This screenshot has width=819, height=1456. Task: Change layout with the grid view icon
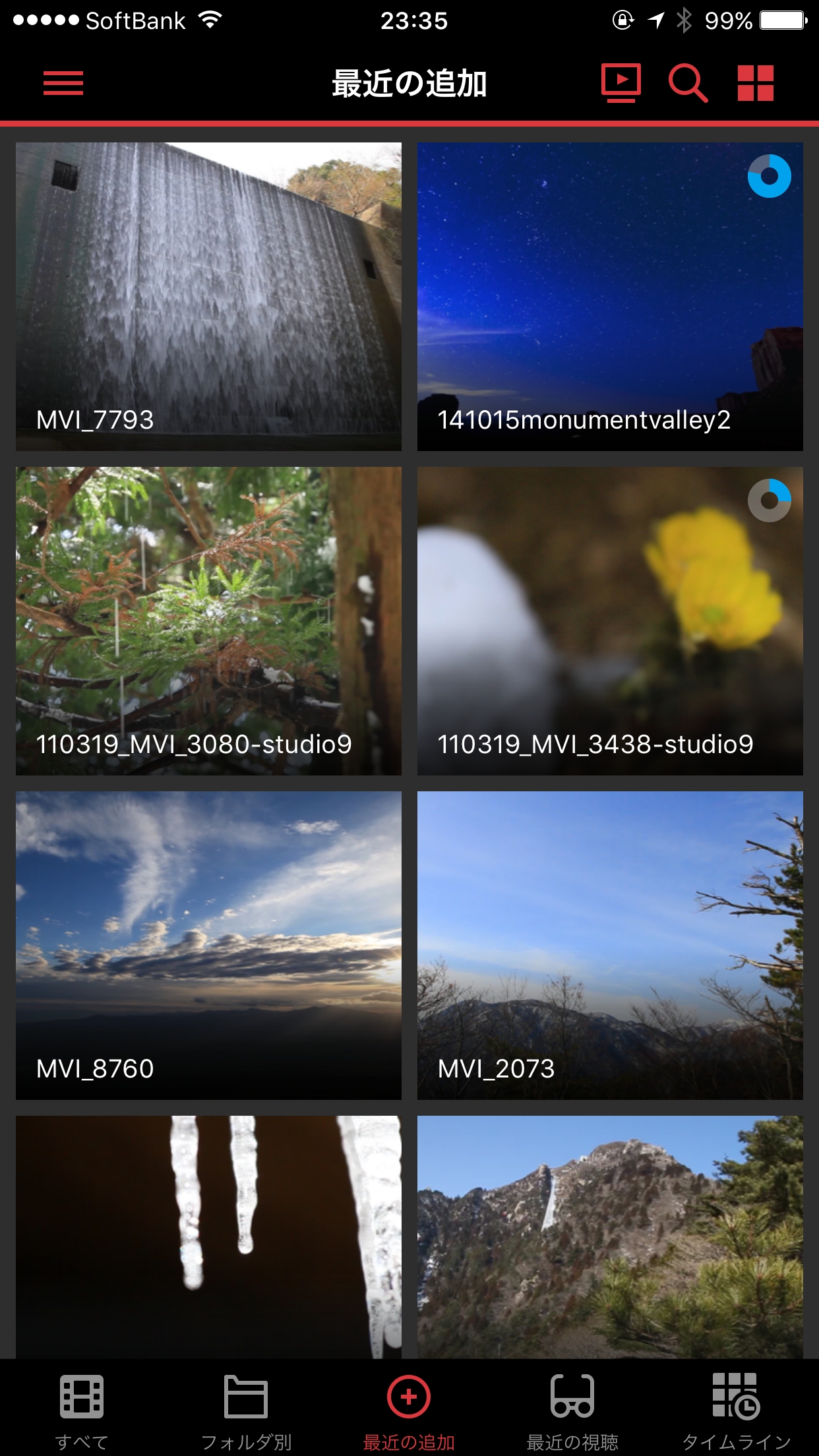coord(755,83)
